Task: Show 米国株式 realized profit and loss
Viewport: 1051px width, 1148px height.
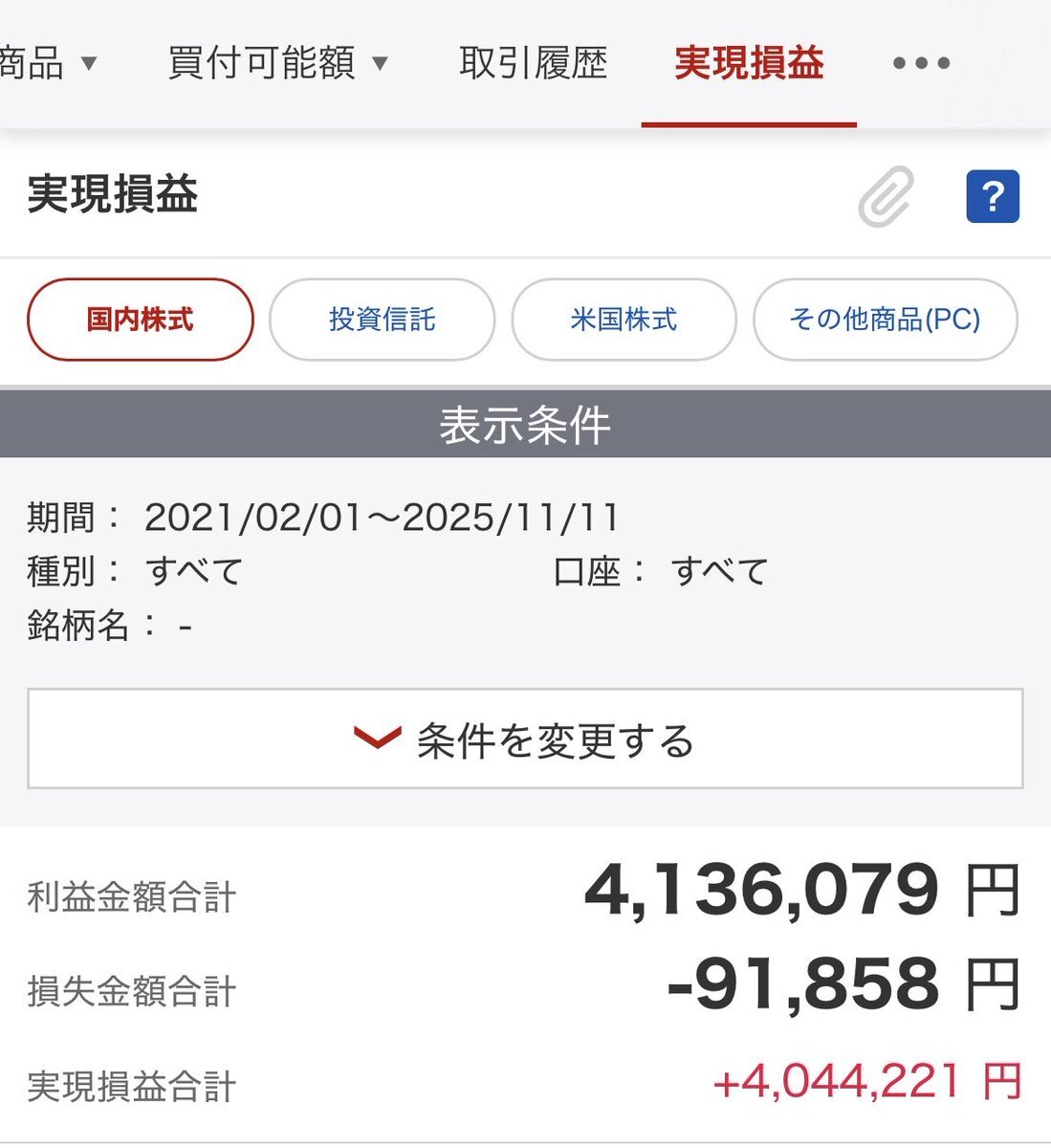Action: point(624,320)
